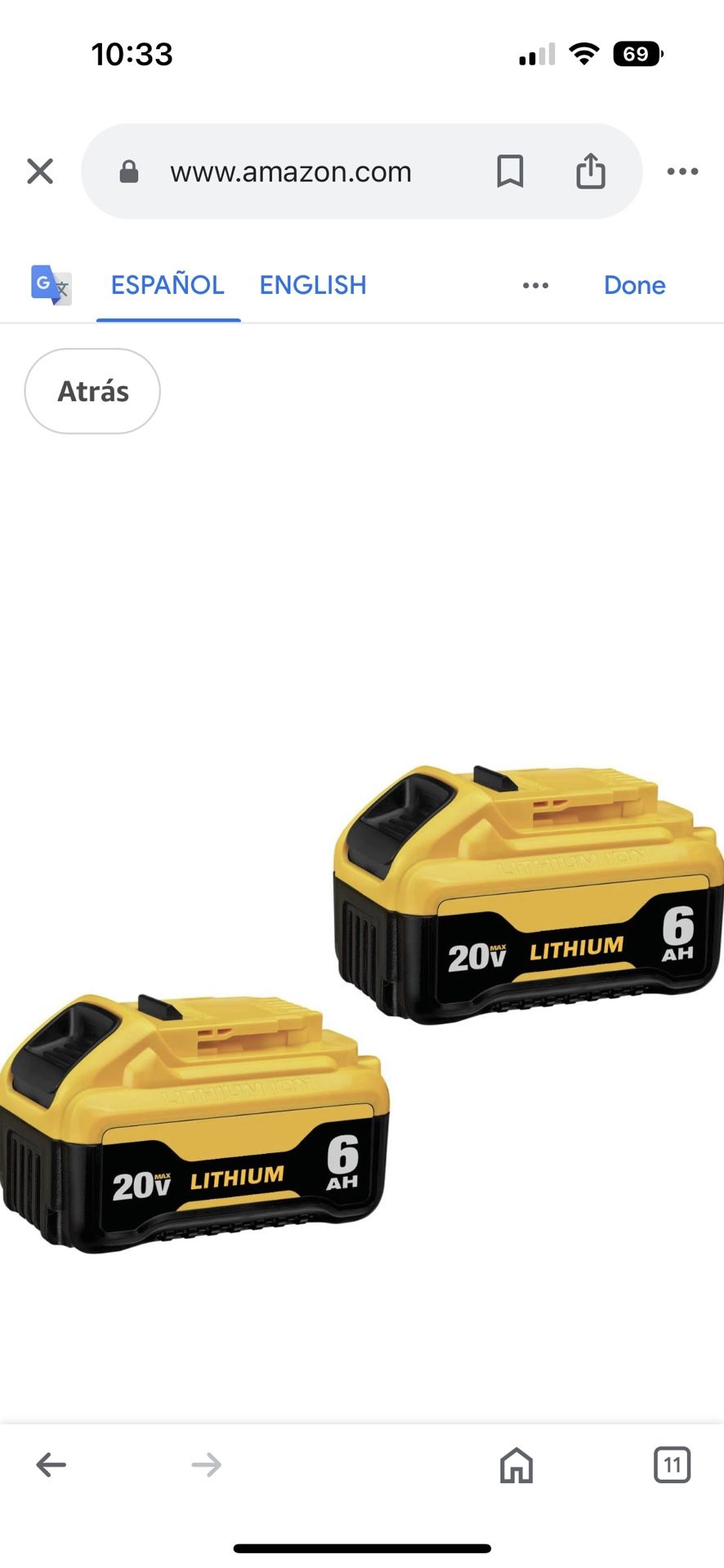Tap the www.amazon.com address bar

(290, 172)
